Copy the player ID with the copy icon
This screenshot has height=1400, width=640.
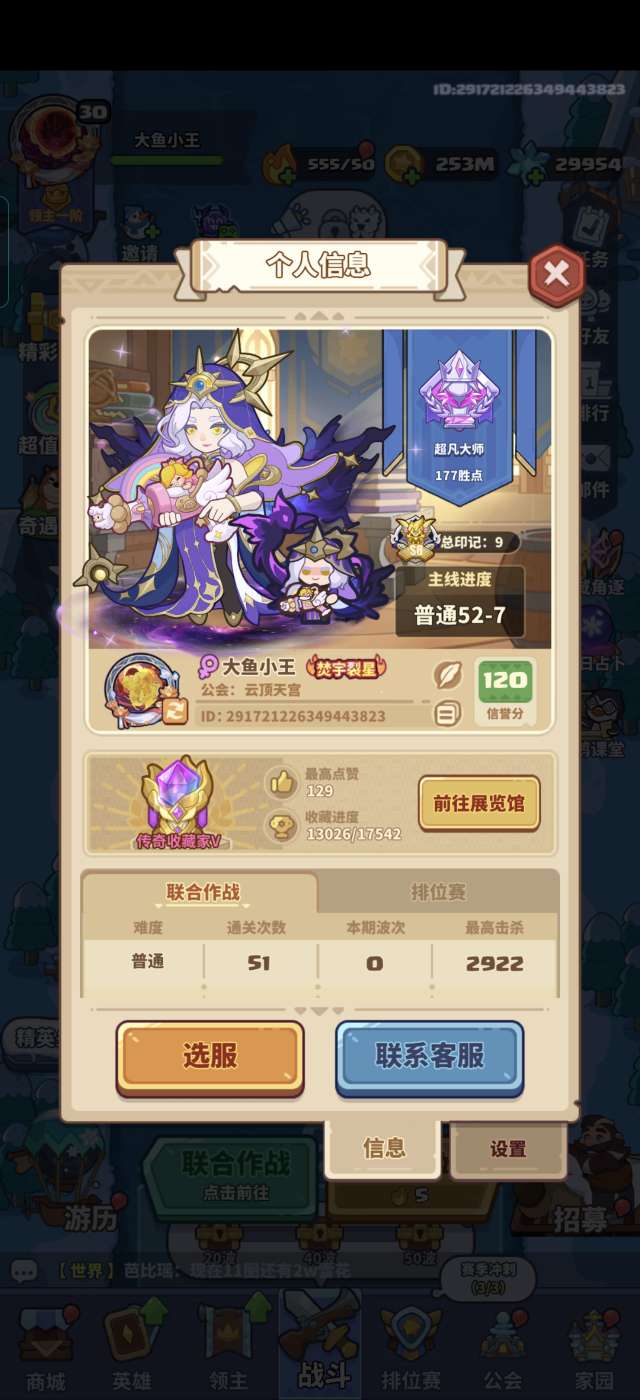click(447, 714)
